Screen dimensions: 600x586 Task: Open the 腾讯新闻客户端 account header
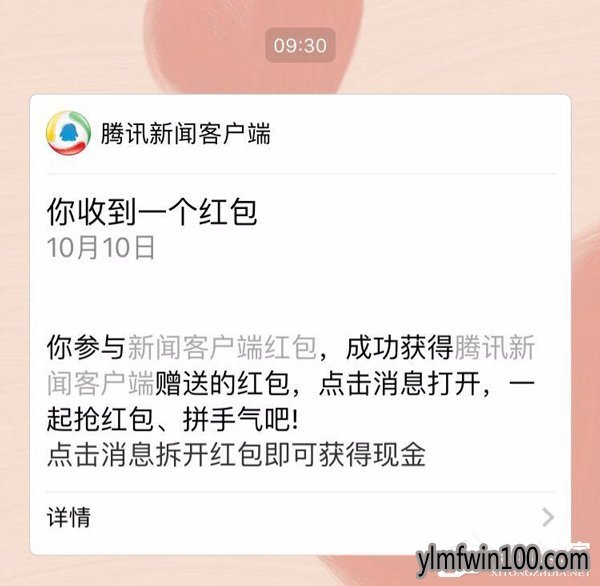[x=185, y=132]
